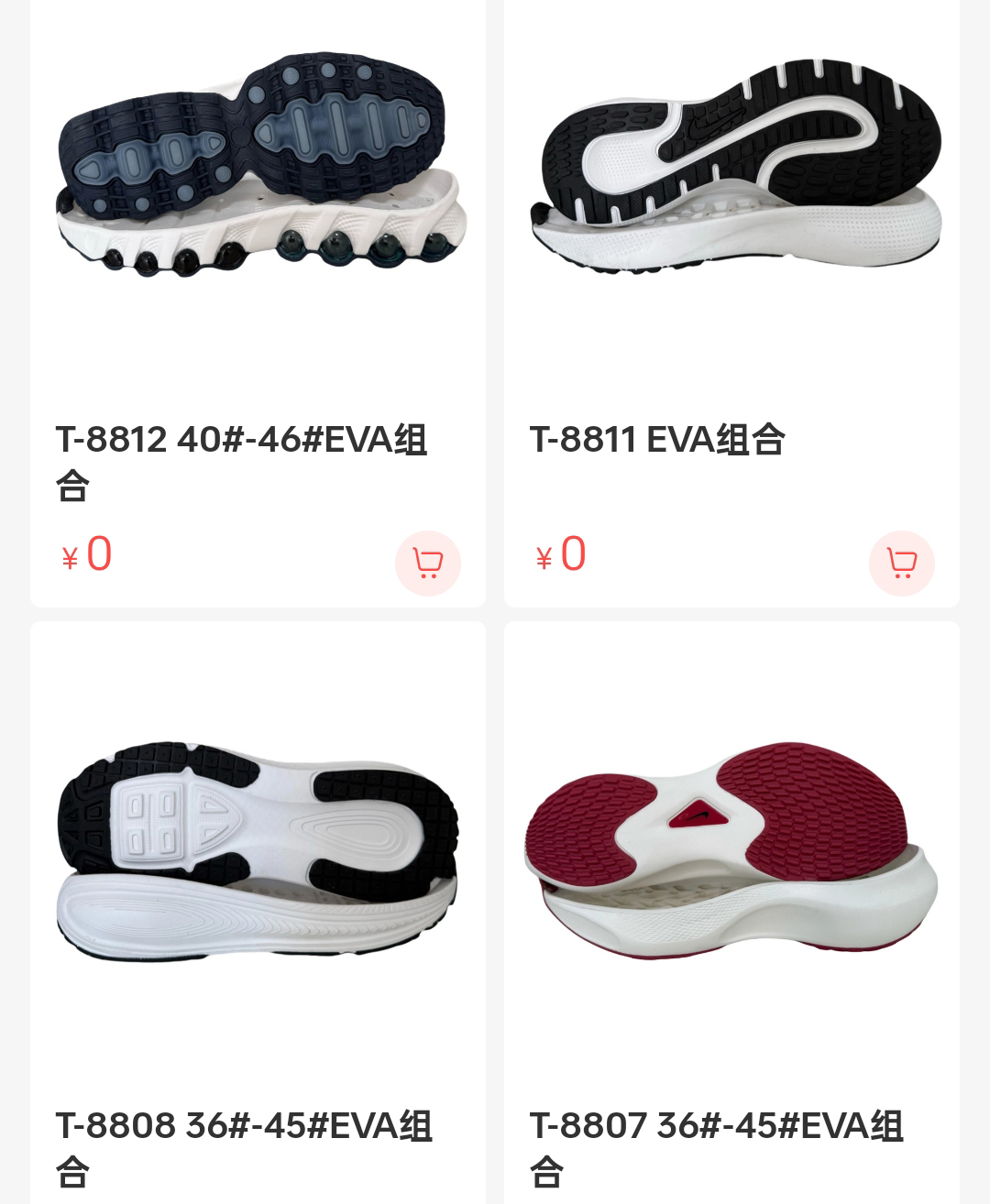
Task: Open the T-8811 EVA product card
Action: point(731,183)
